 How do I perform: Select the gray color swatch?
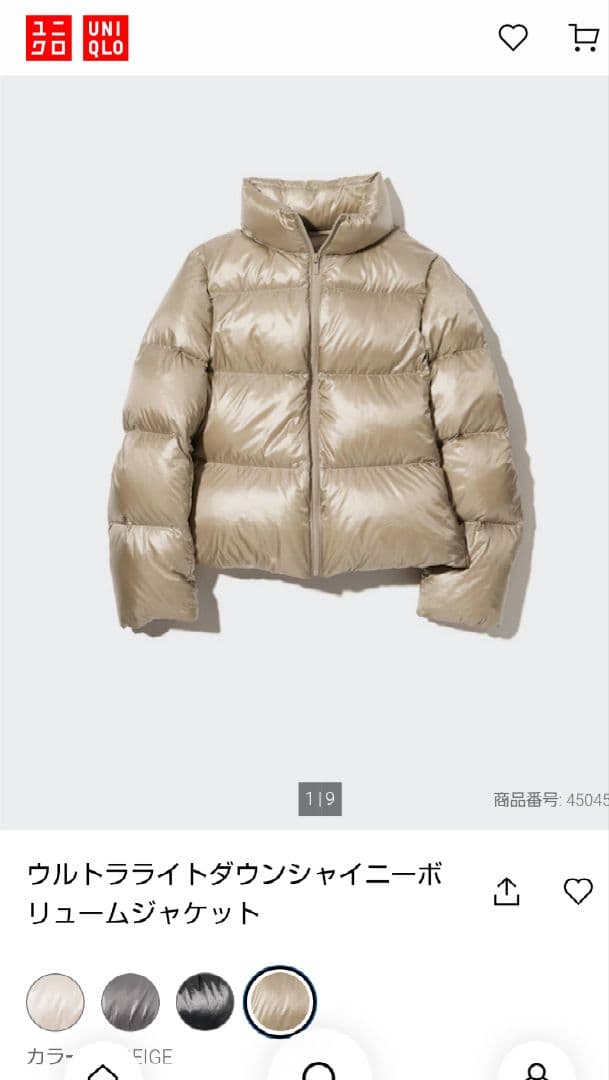point(130,1002)
